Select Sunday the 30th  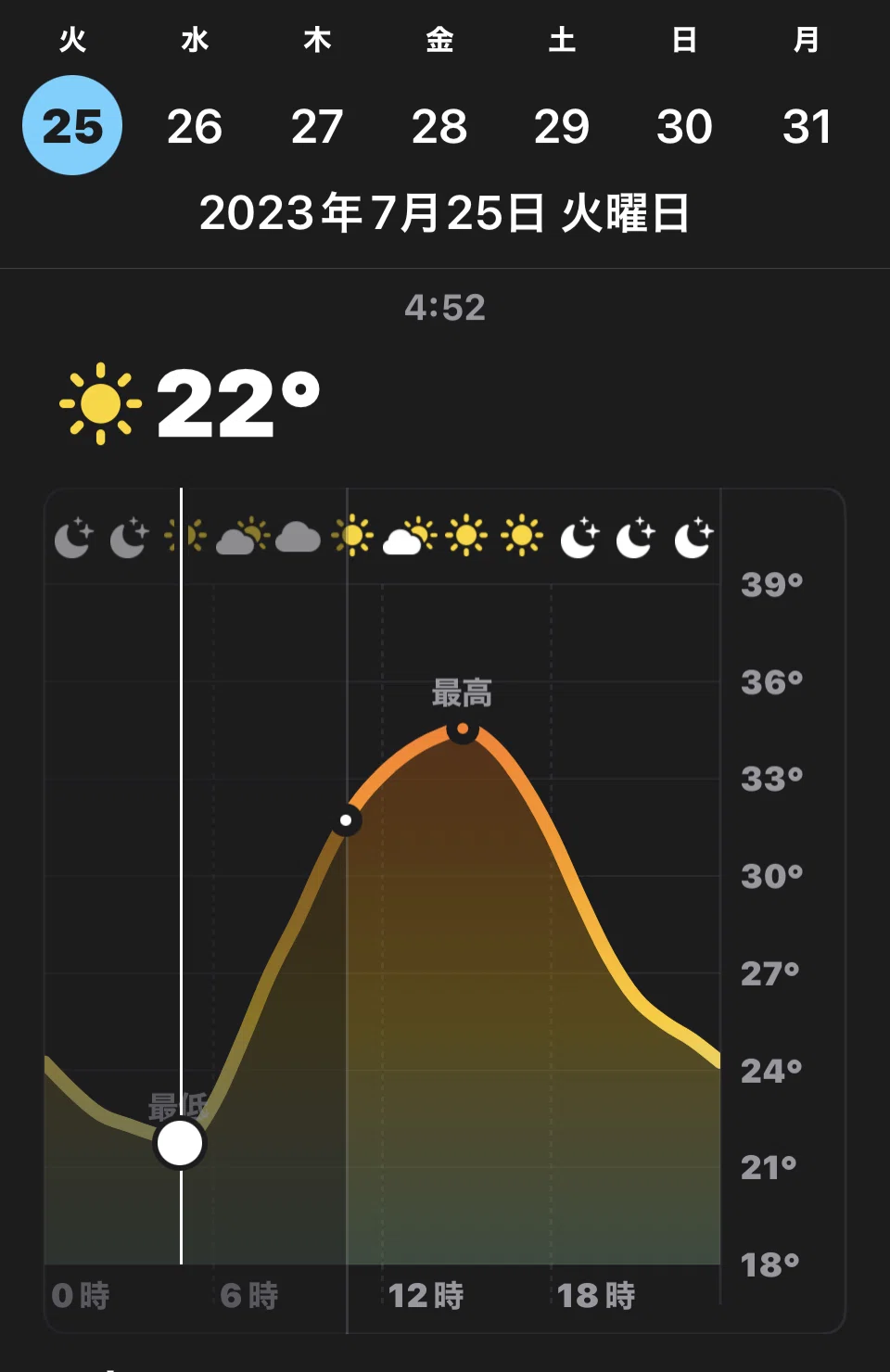click(x=684, y=126)
